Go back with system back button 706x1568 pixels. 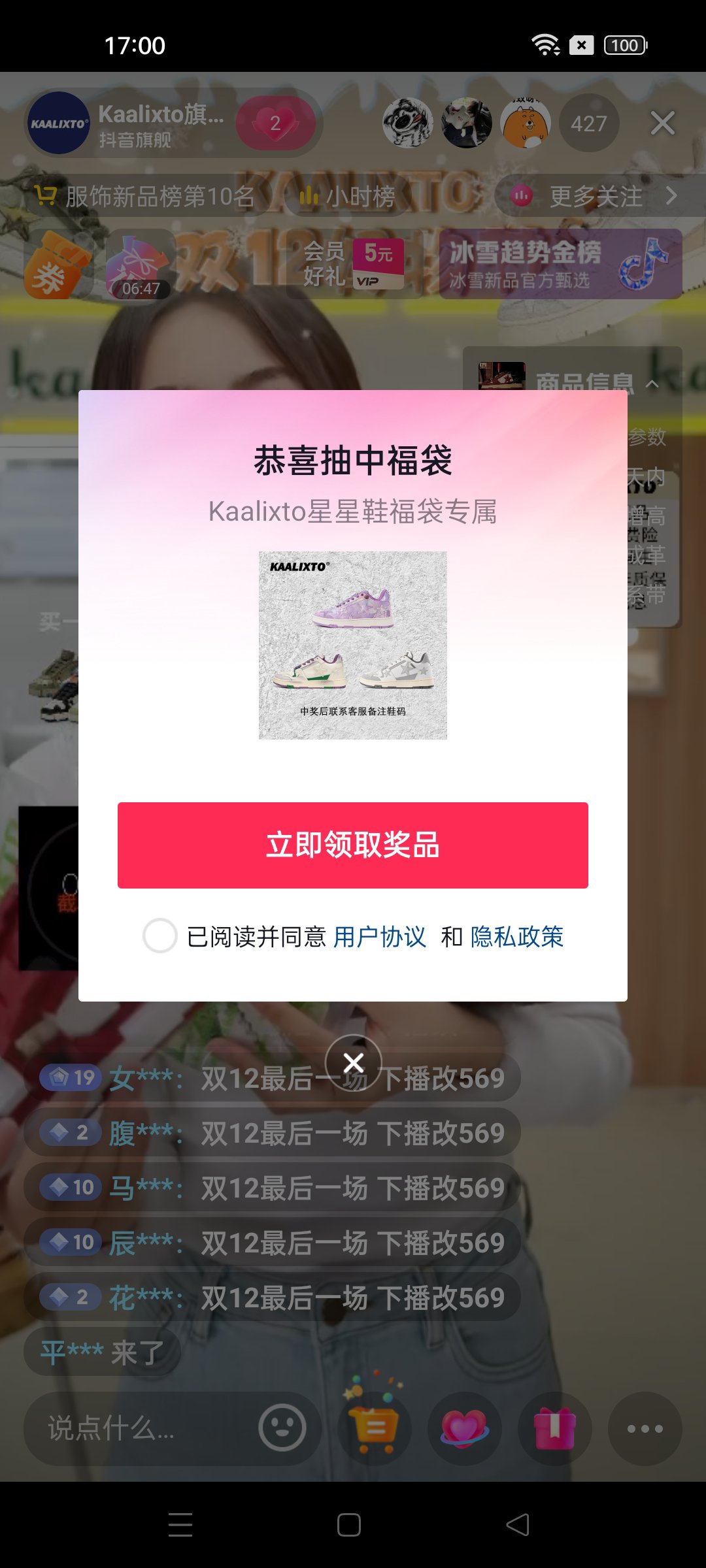pyautogui.click(x=518, y=1525)
